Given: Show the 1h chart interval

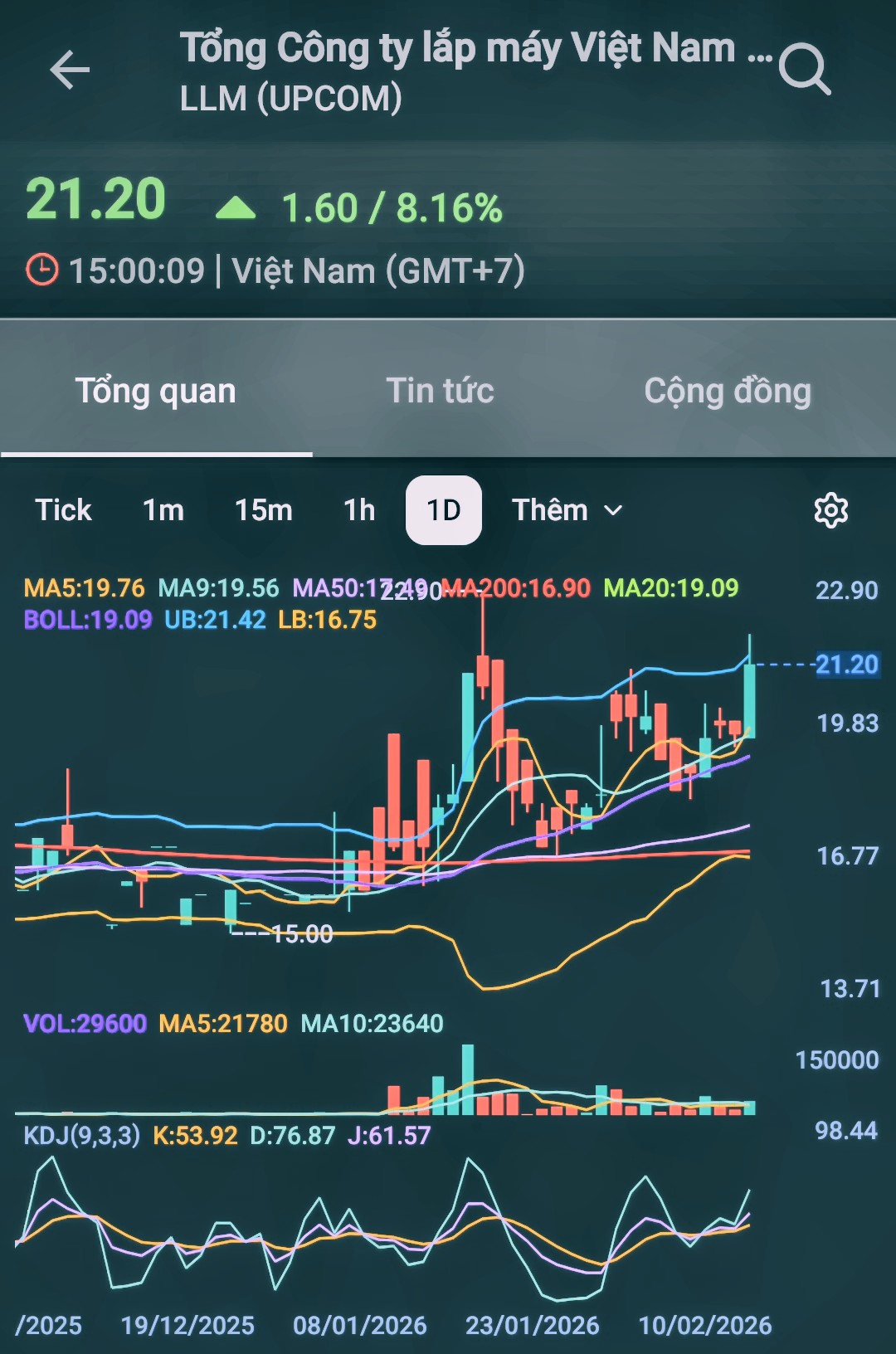Looking at the screenshot, I should [x=359, y=510].
